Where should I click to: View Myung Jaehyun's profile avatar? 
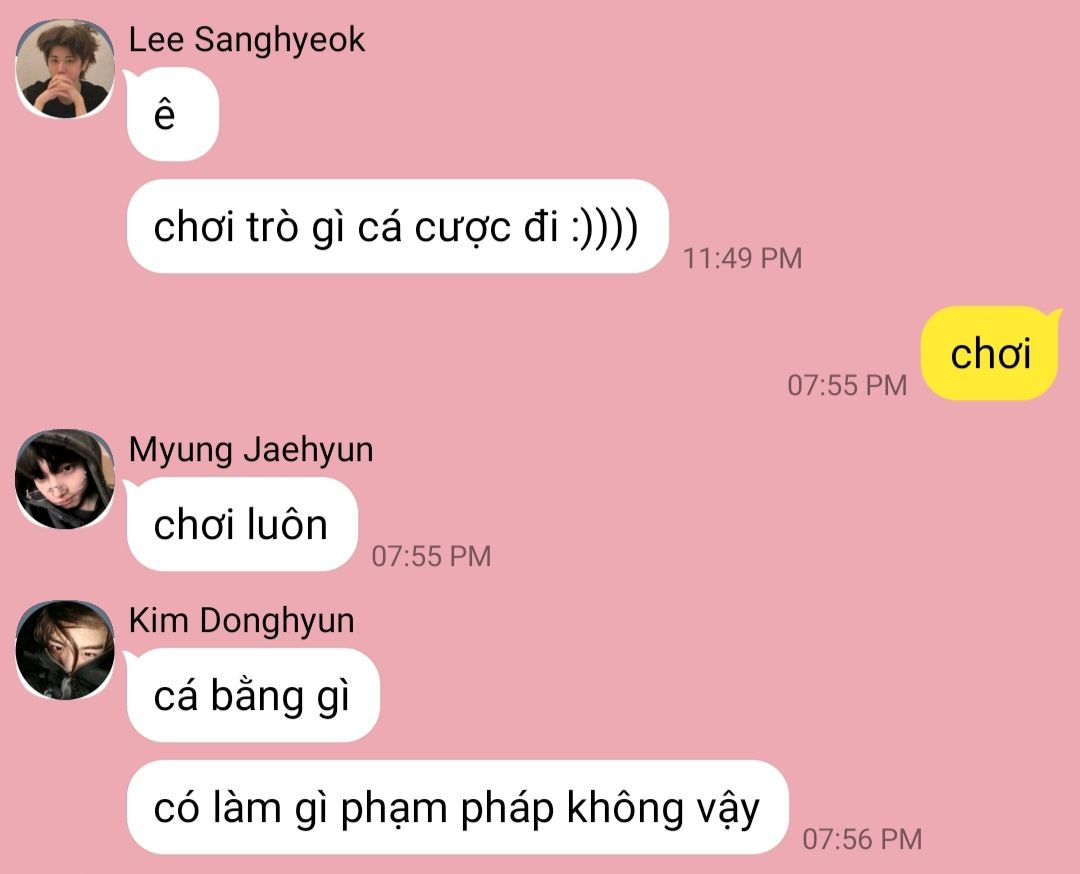click(65, 479)
